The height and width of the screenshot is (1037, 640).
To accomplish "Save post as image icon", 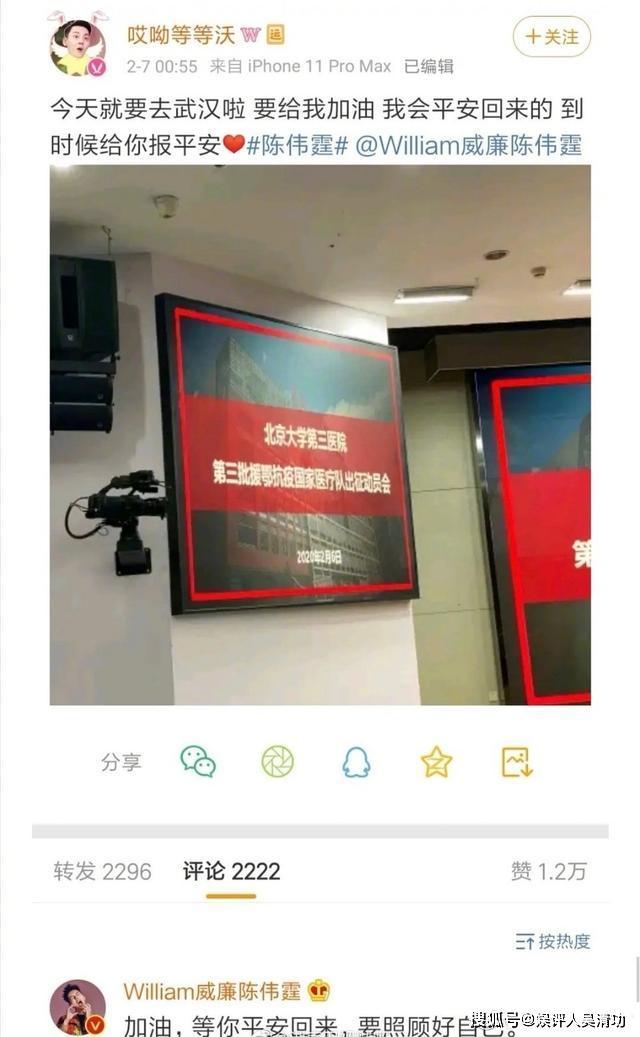I will coord(517,762).
